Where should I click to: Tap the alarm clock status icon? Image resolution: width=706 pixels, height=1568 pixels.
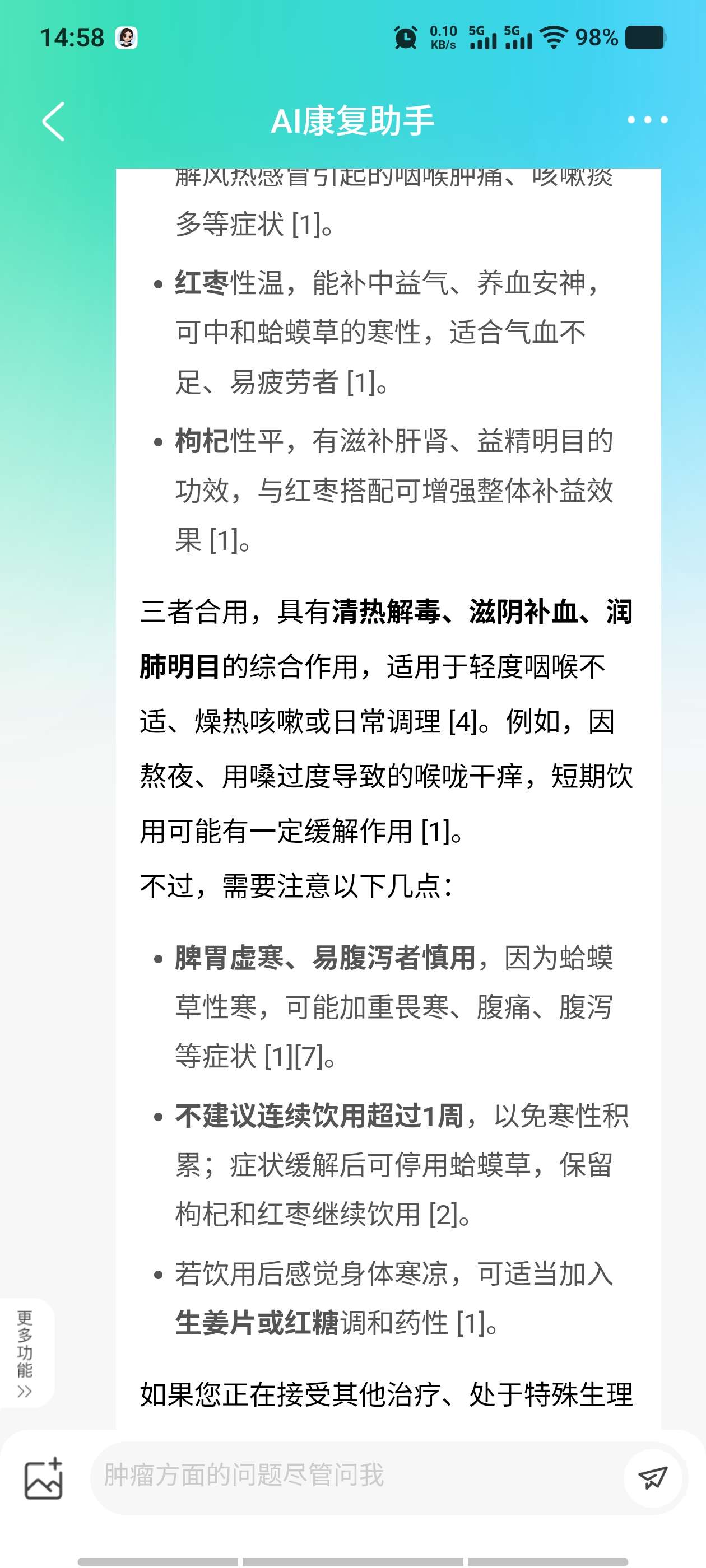coord(405,38)
